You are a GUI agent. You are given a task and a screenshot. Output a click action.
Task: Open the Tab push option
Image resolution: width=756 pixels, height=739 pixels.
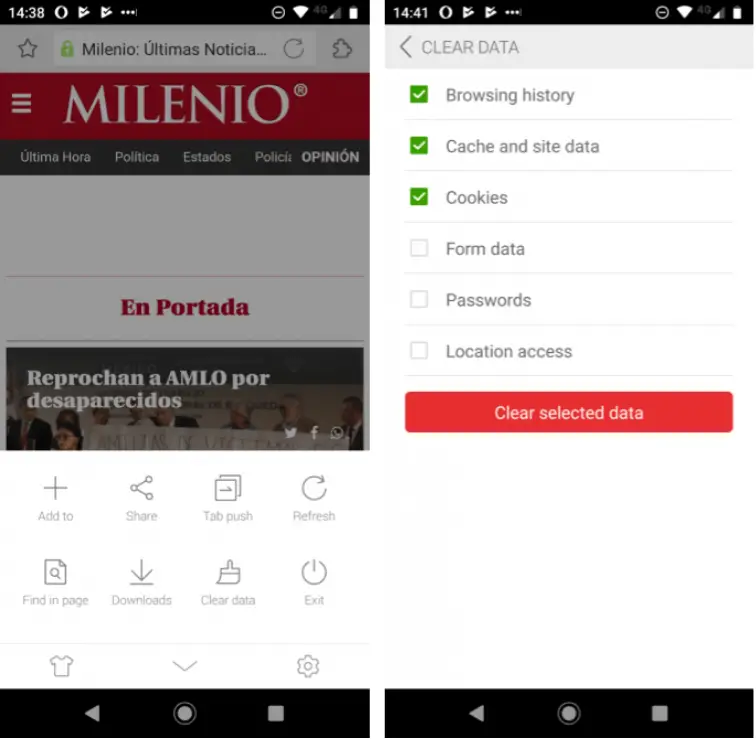pos(228,497)
